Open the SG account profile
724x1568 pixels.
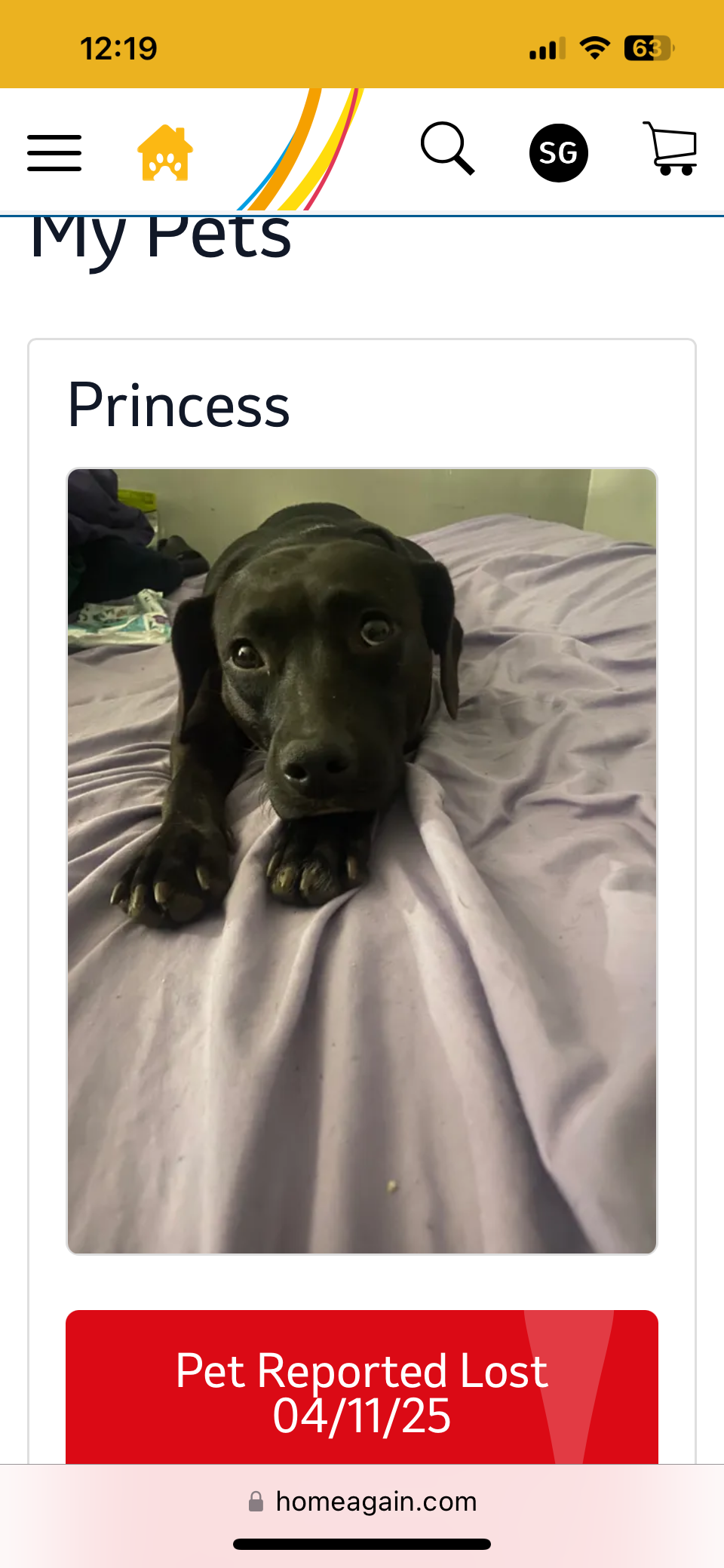pos(558,153)
